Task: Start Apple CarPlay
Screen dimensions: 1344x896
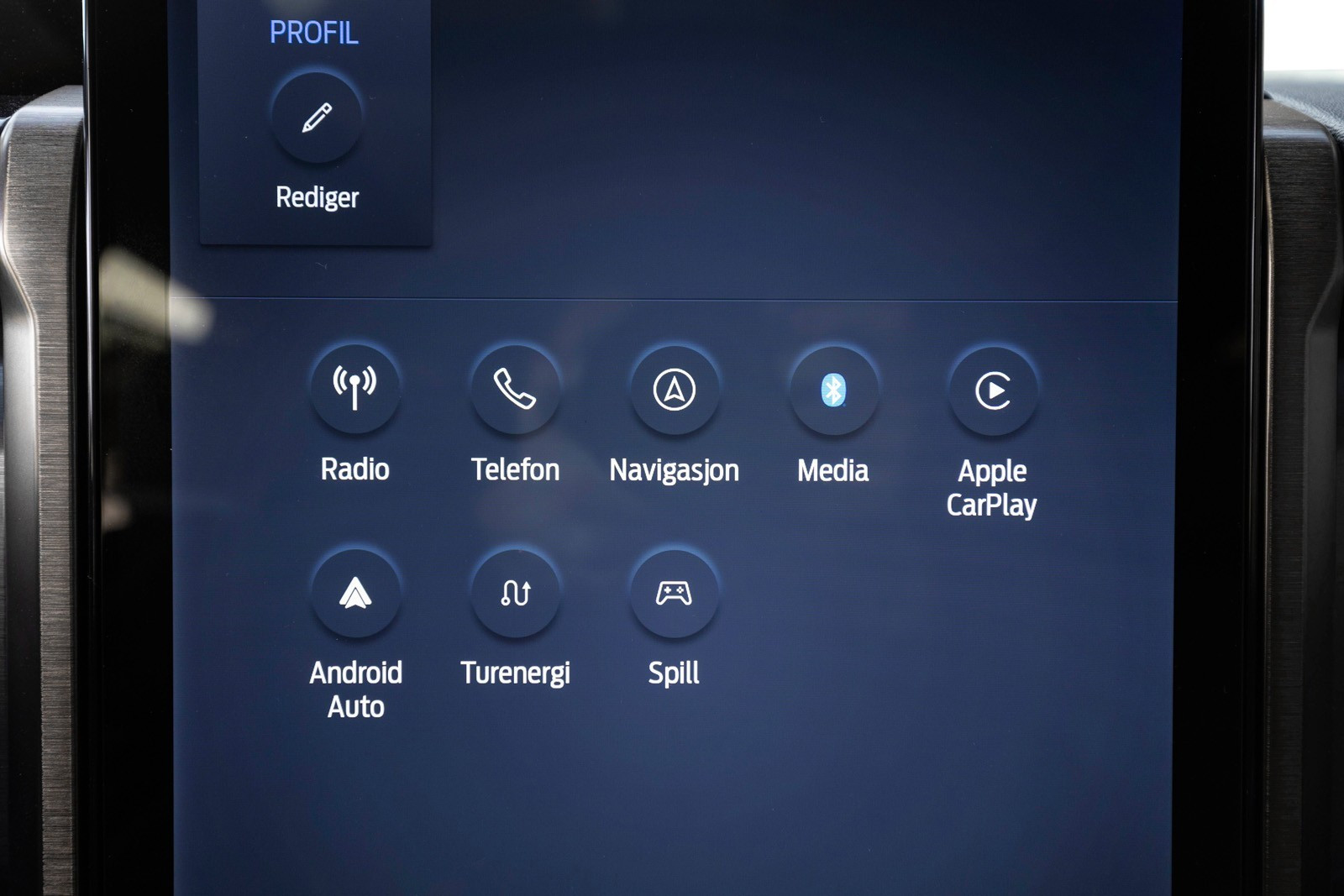Action: pyautogui.click(x=993, y=391)
